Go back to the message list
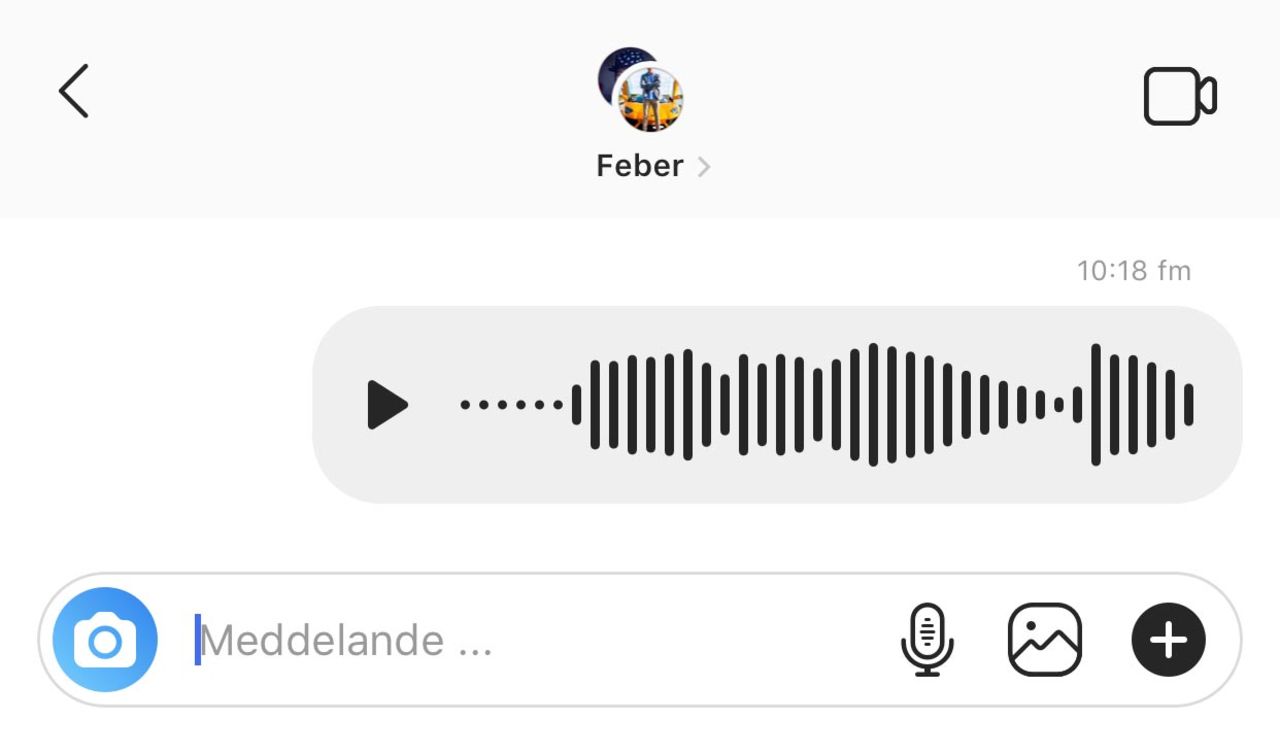Image resolution: width=1280 pixels, height=755 pixels. [x=73, y=92]
